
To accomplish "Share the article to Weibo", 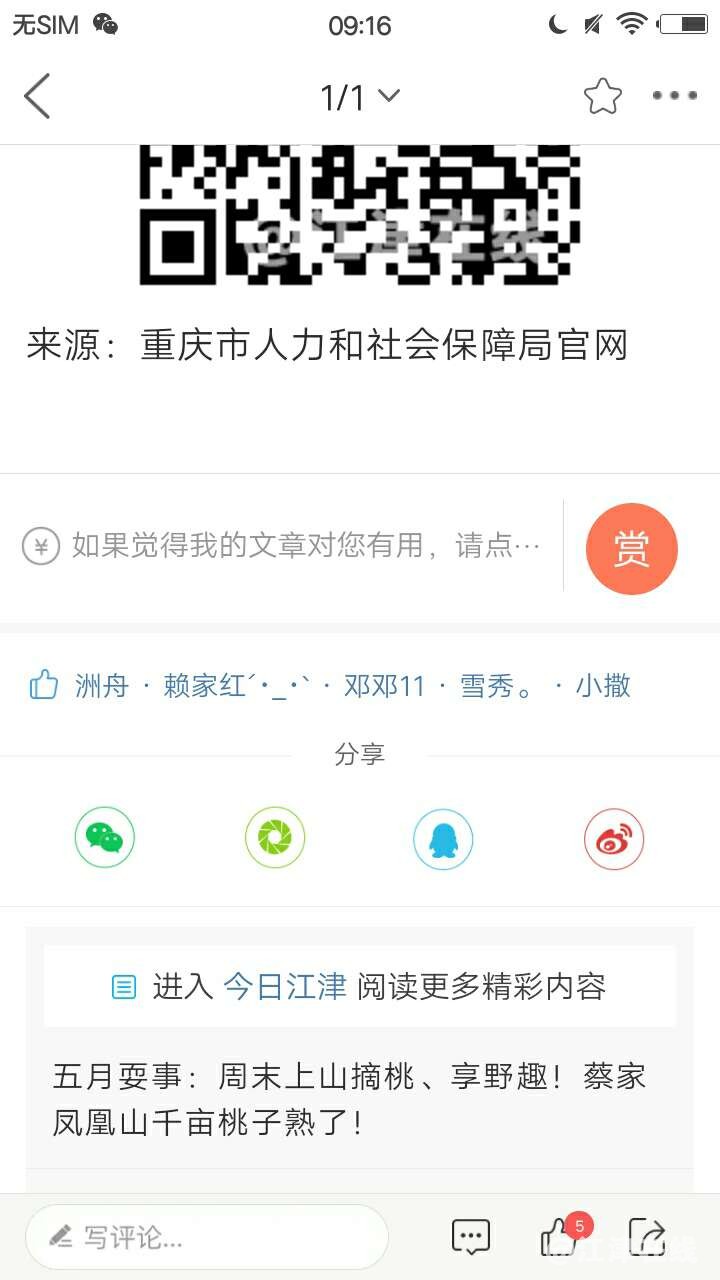I will pyautogui.click(x=614, y=839).
